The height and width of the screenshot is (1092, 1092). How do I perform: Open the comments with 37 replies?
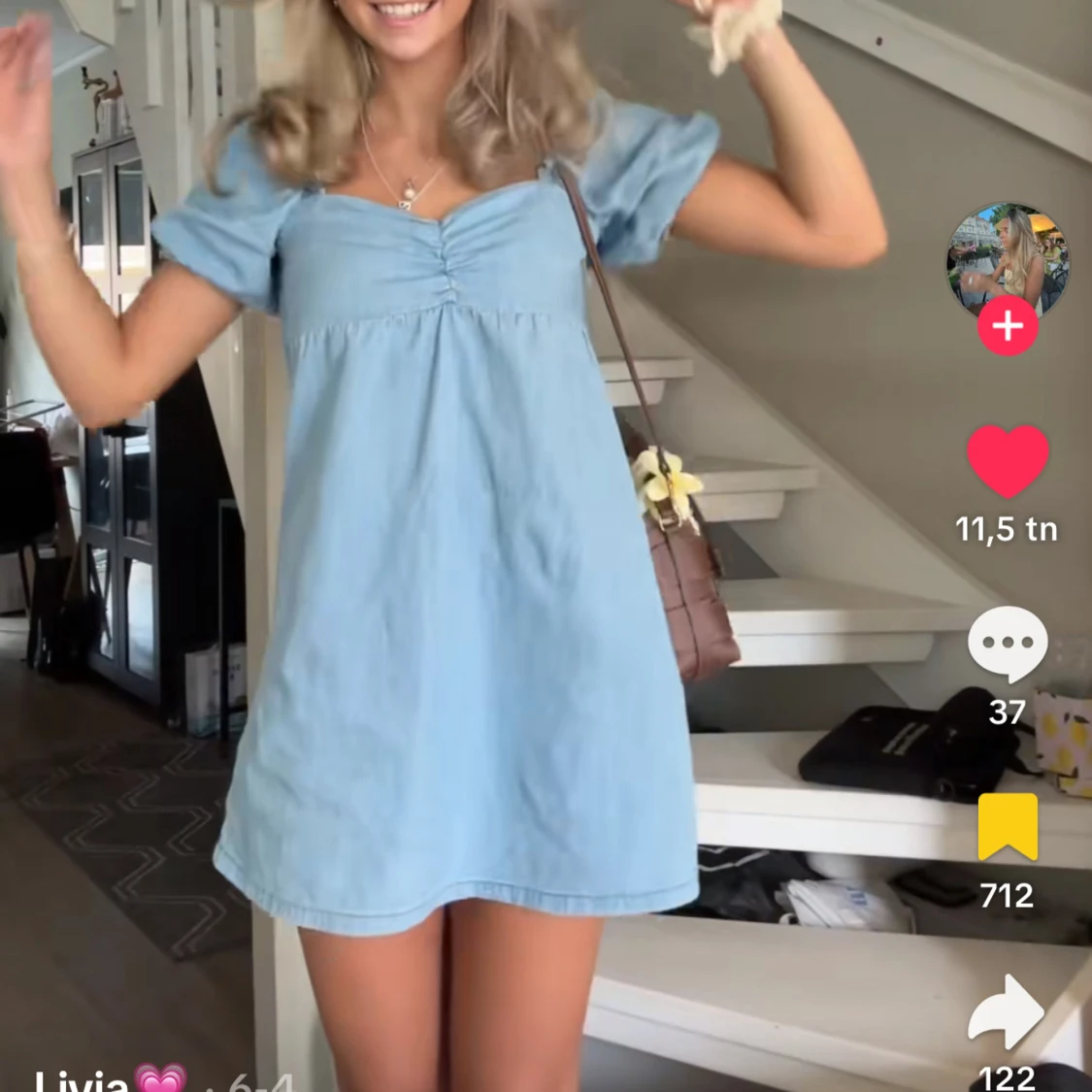(1008, 644)
